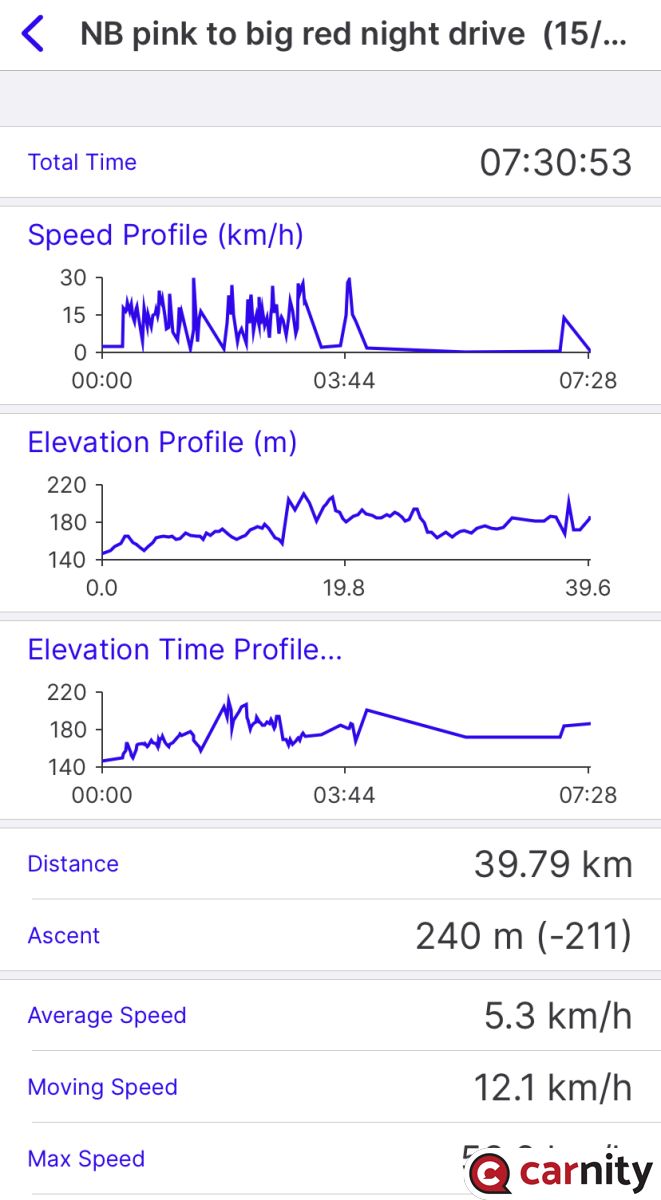Go back using the top-left arrow
Screen dimensions: 661x1200
click(33, 35)
